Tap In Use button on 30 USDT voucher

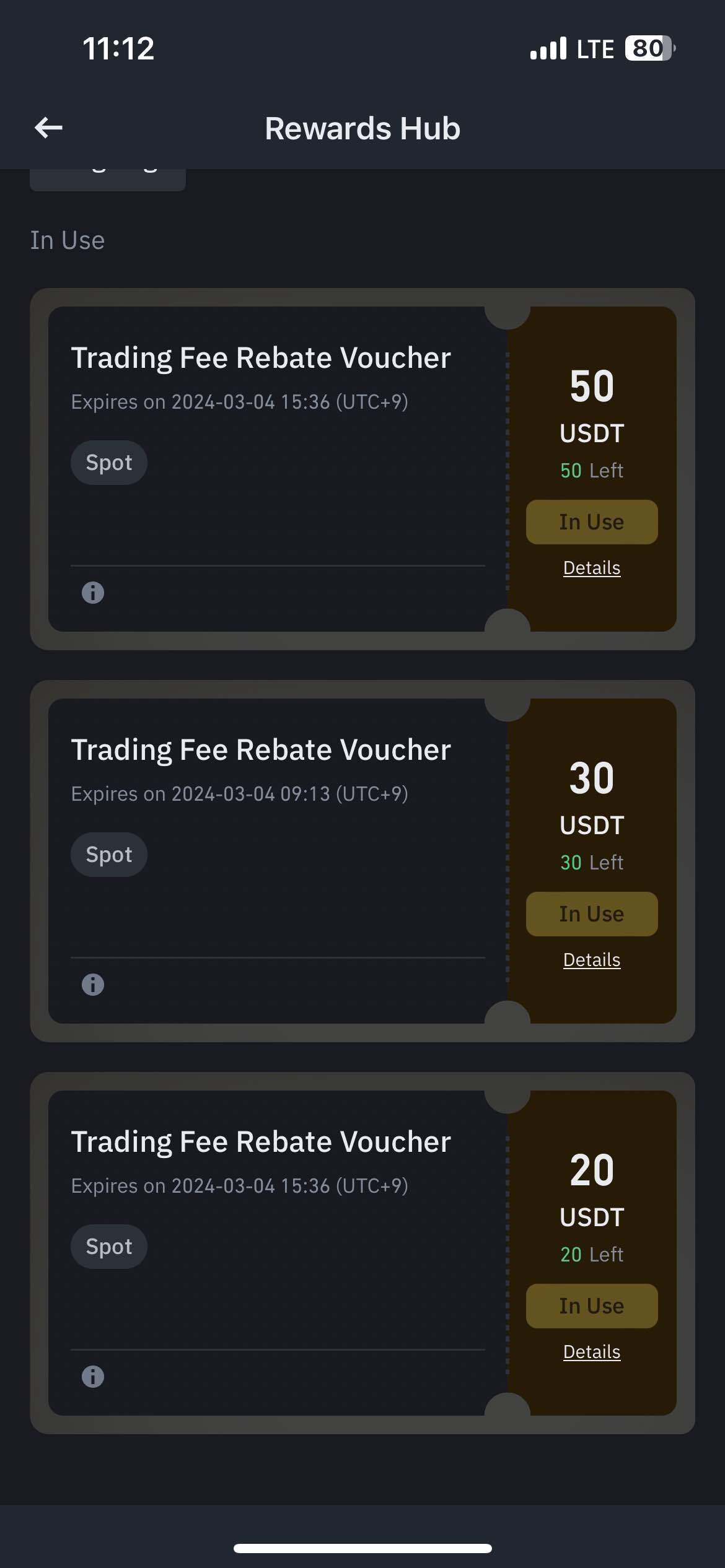(591, 913)
